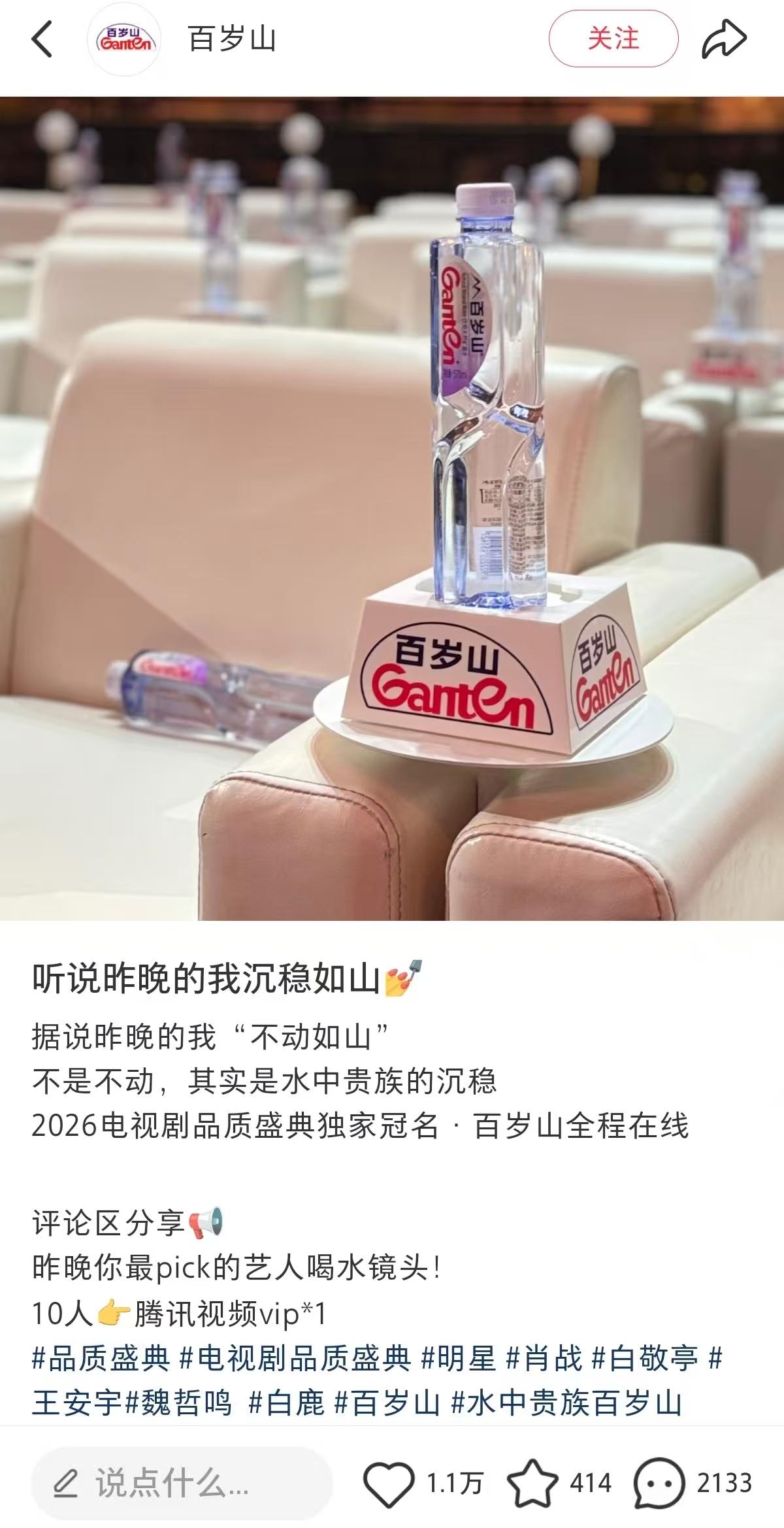Open the #白敬亭 hashtag
The image size is (784, 1528).
click(645, 1359)
